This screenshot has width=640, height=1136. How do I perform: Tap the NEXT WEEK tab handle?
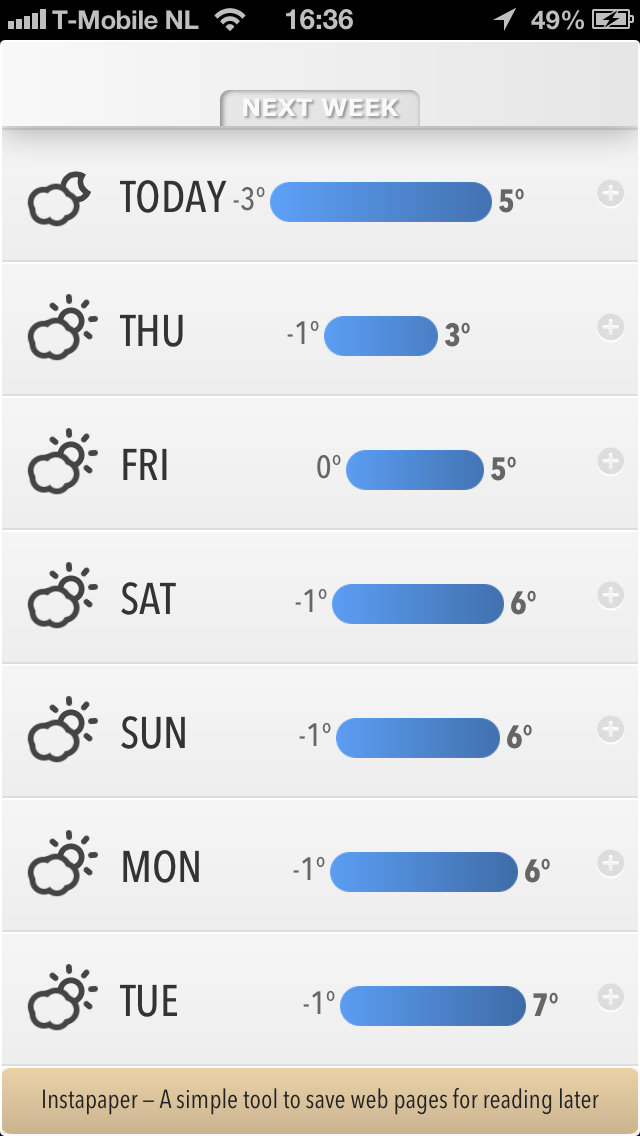[x=320, y=108]
